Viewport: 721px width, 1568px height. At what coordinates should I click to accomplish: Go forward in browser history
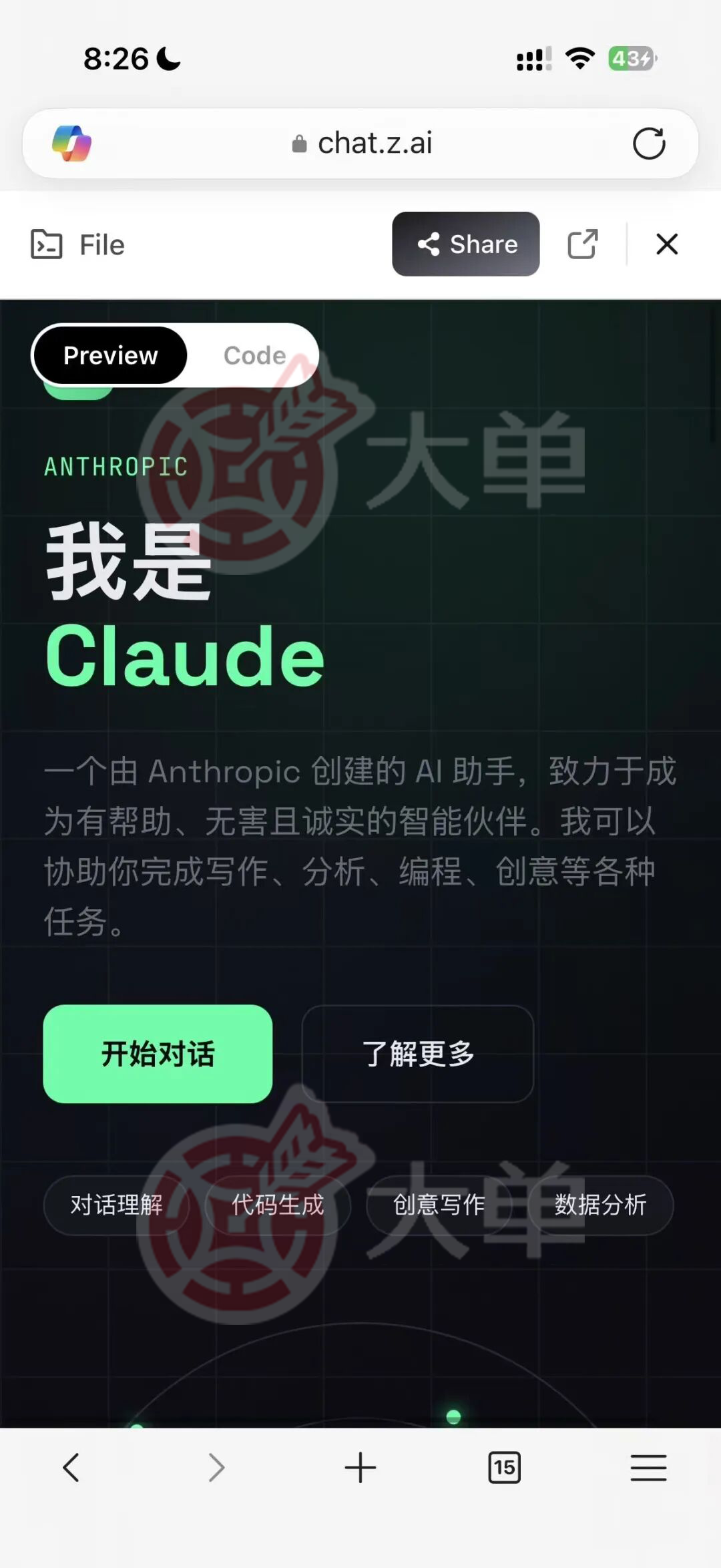tap(216, 1467)
